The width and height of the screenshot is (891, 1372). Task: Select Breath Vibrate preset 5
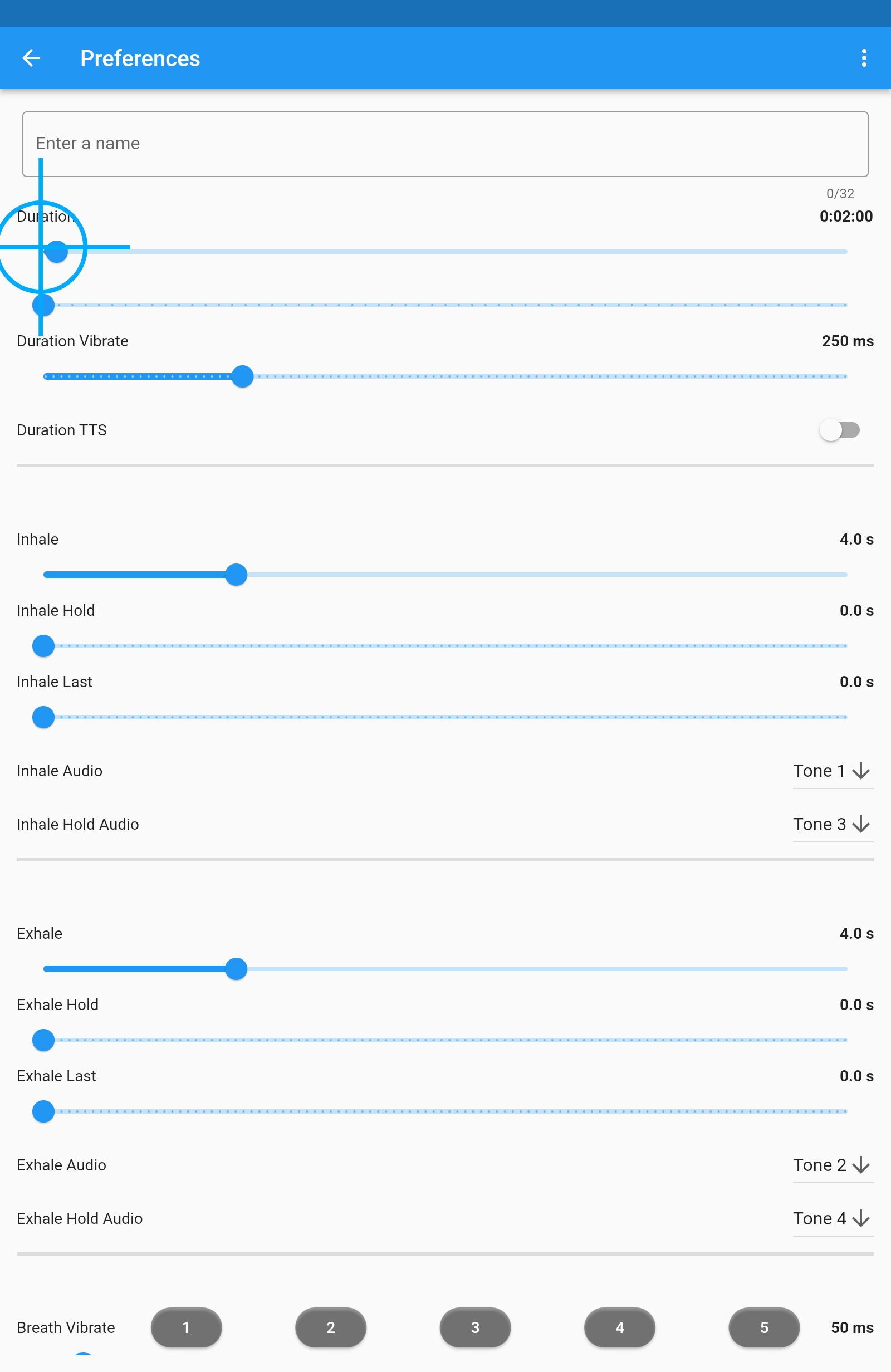tap(764, 1327)
